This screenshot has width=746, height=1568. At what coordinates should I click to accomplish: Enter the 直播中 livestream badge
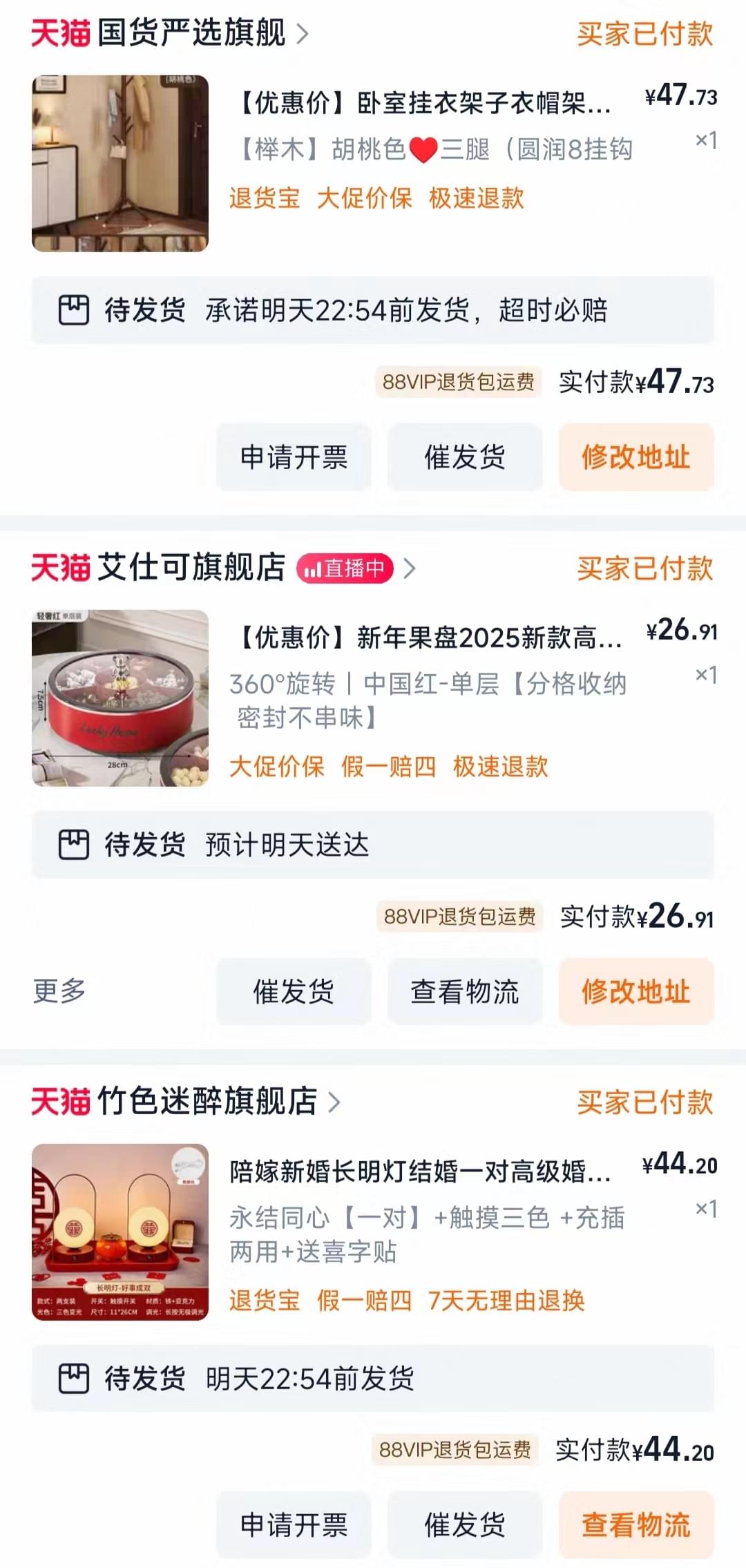(x=345, y=568)
